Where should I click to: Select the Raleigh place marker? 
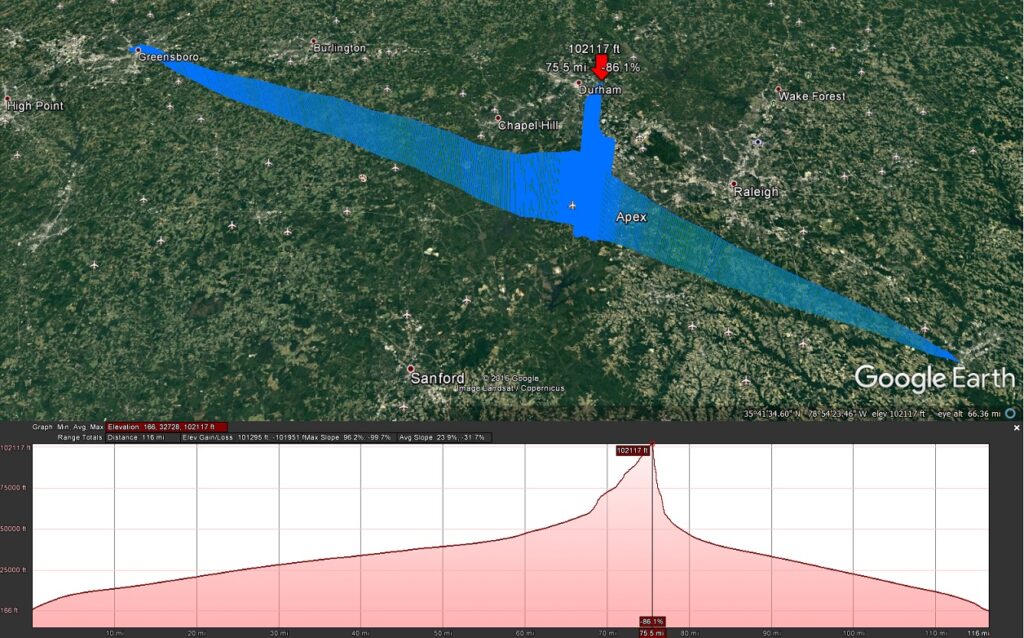(x=735, y=184)
